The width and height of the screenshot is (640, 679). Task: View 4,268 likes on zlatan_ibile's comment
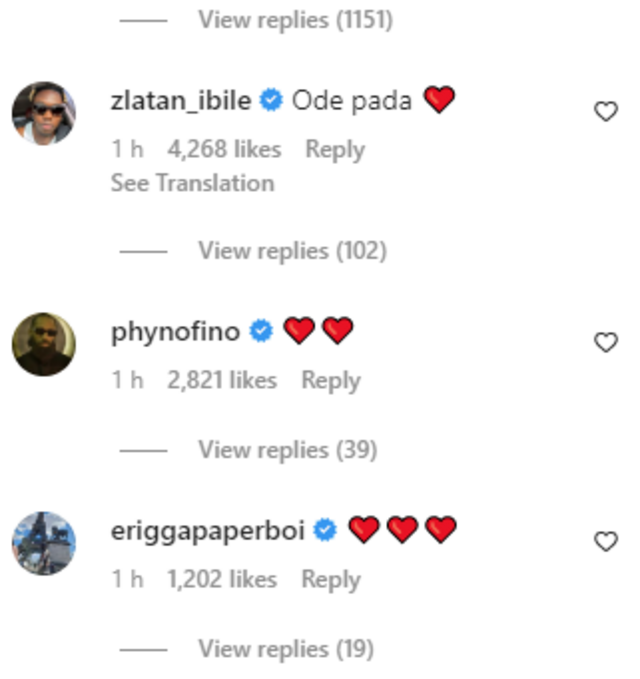[225, 150]
